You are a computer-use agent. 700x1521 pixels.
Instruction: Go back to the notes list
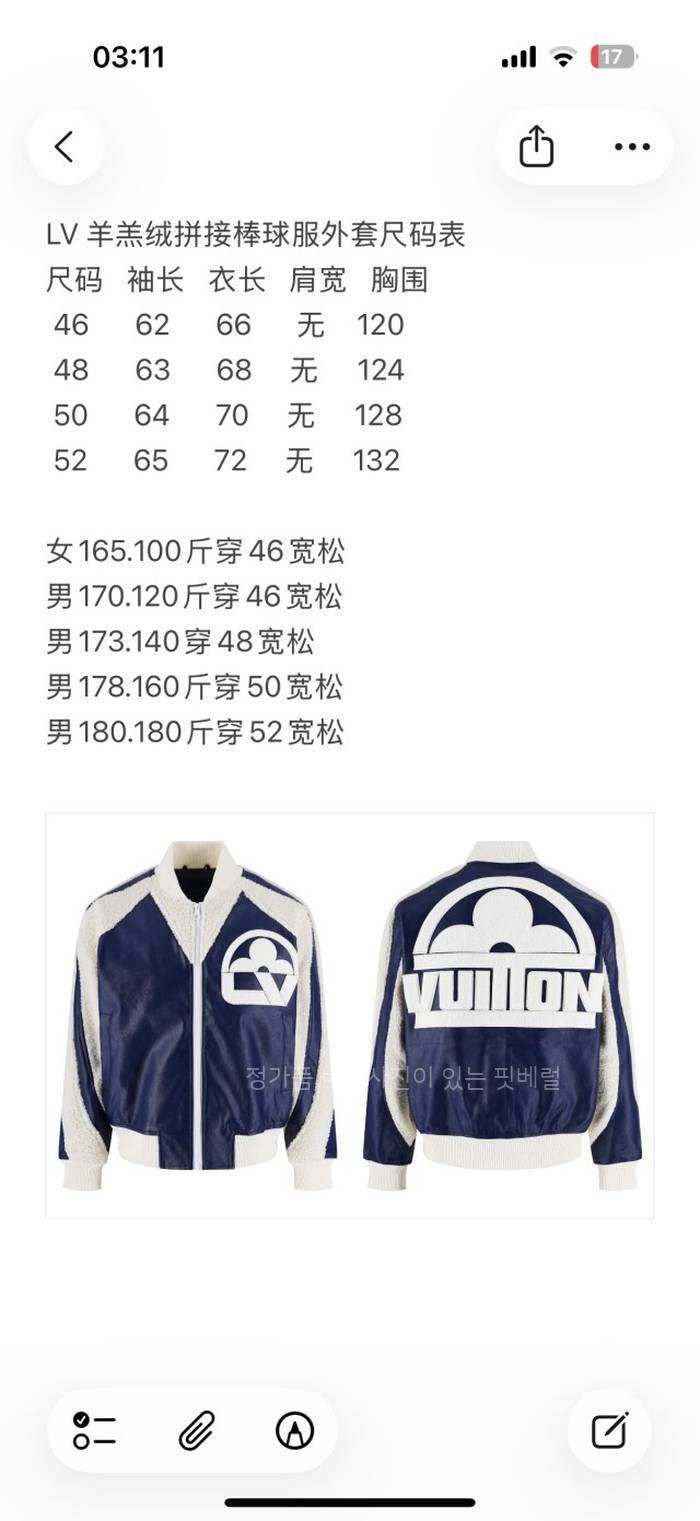65,147
